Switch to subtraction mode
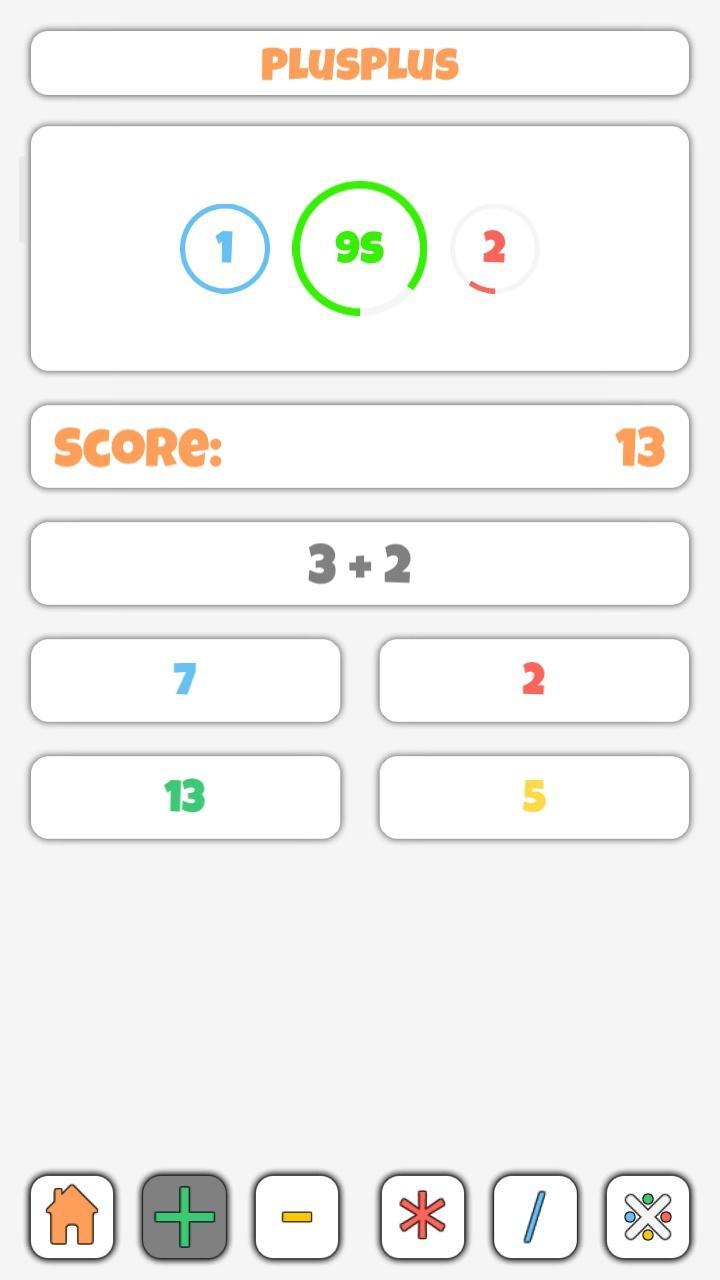This screenshot has width=720, height=1280. click(297, 1216)
